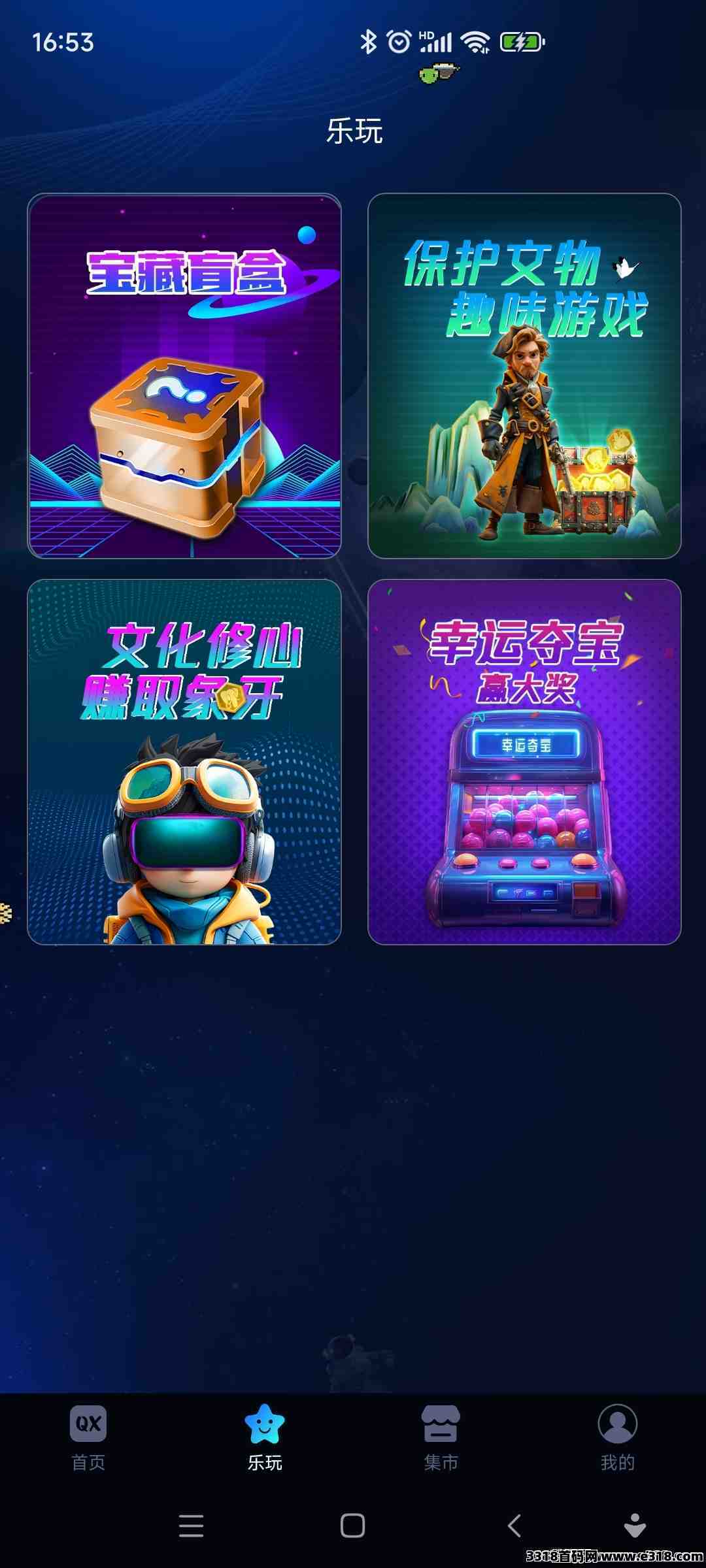
Task: Open the 我的 profile tab
Action: [x=618, y=1437]
